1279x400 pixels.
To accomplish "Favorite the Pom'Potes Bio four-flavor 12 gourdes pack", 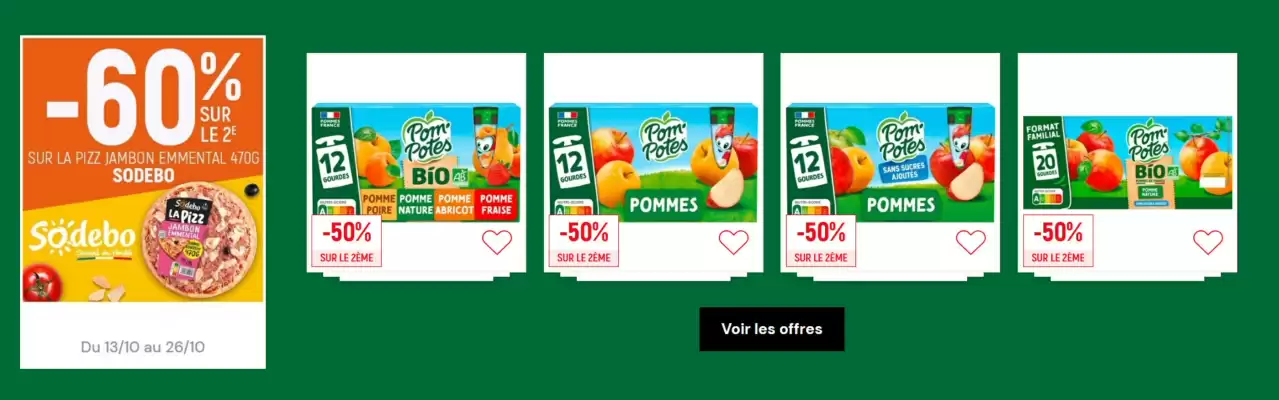I will [497, 242].
